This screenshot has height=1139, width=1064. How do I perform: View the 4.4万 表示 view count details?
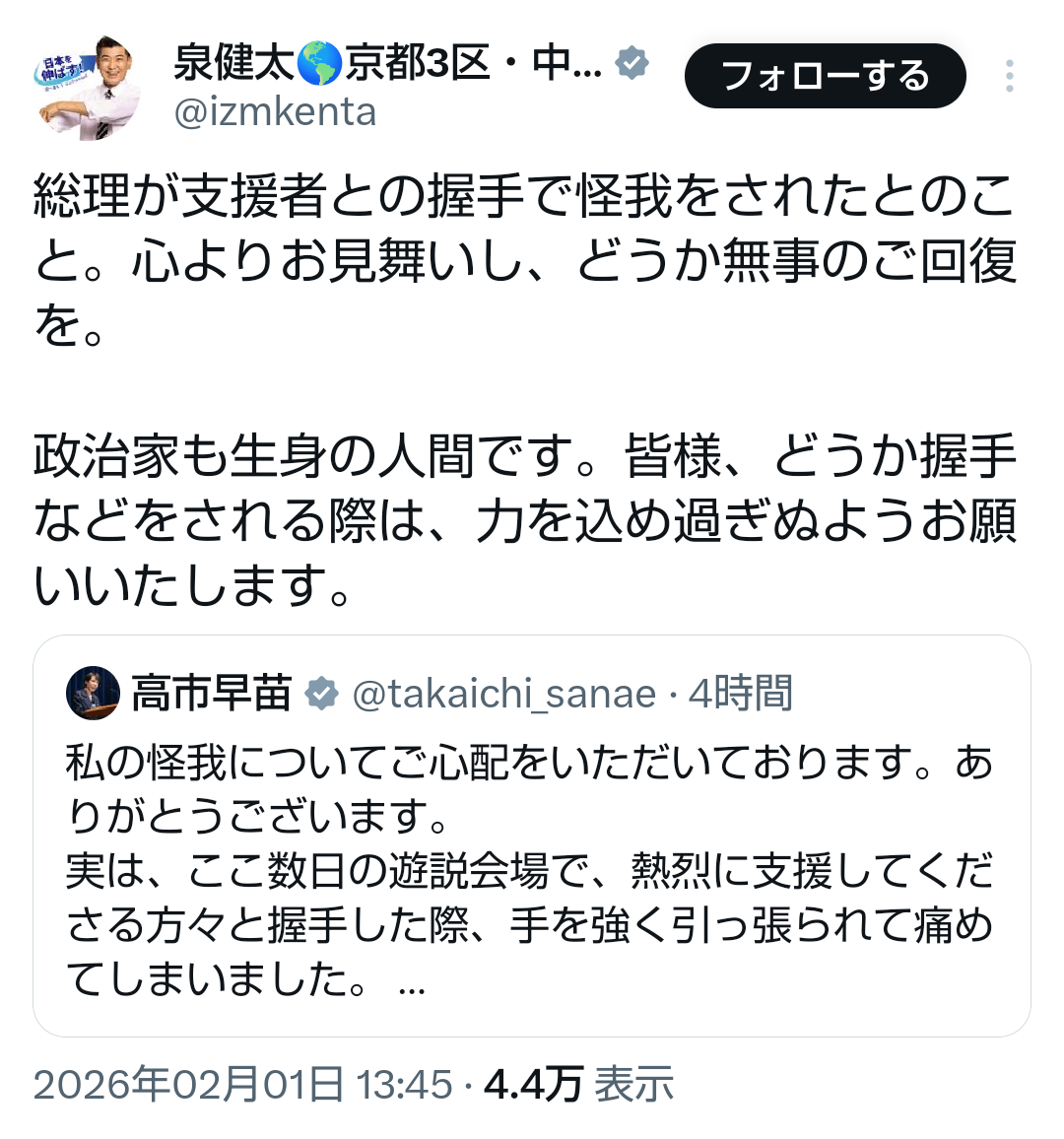point(579,1084)
